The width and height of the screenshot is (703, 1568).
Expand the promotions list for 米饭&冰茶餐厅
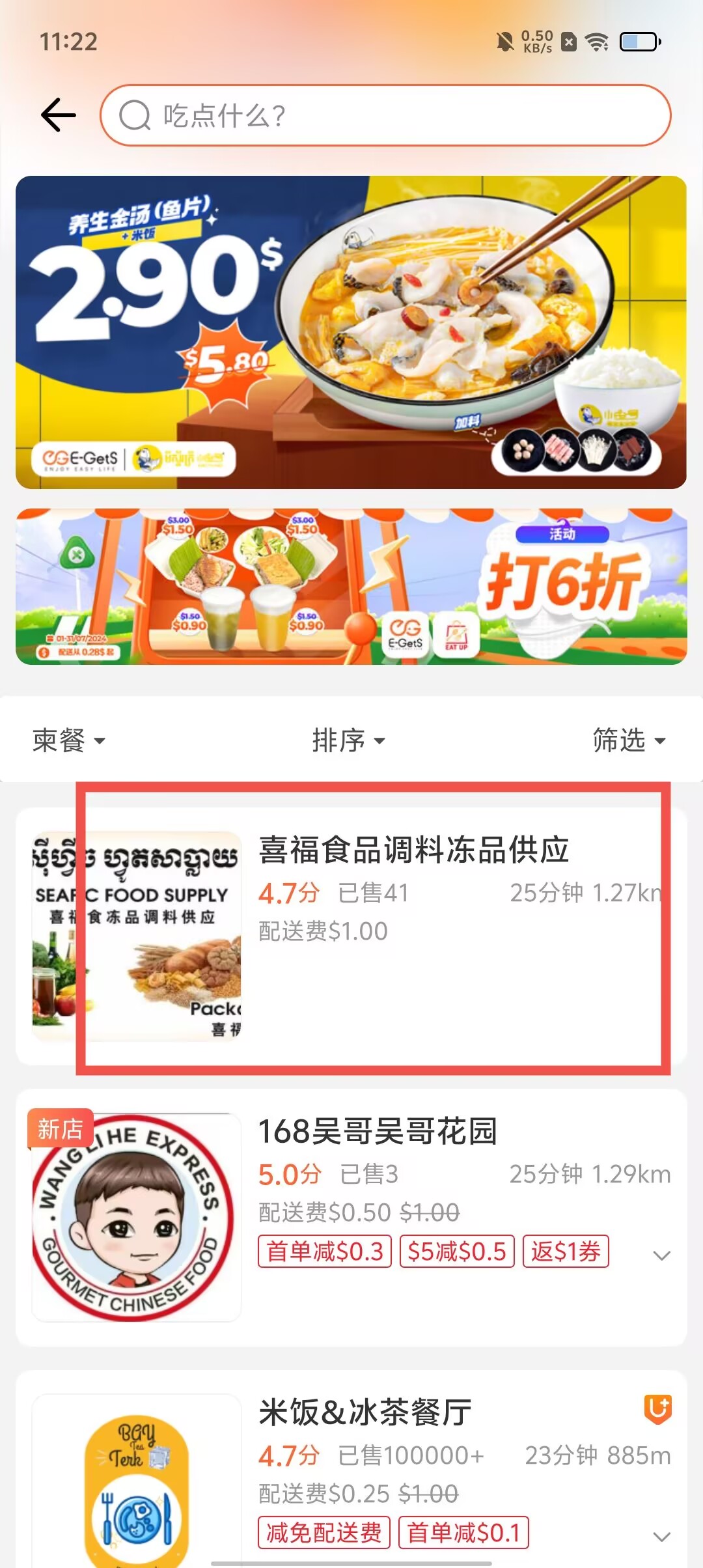point(661,1537)
